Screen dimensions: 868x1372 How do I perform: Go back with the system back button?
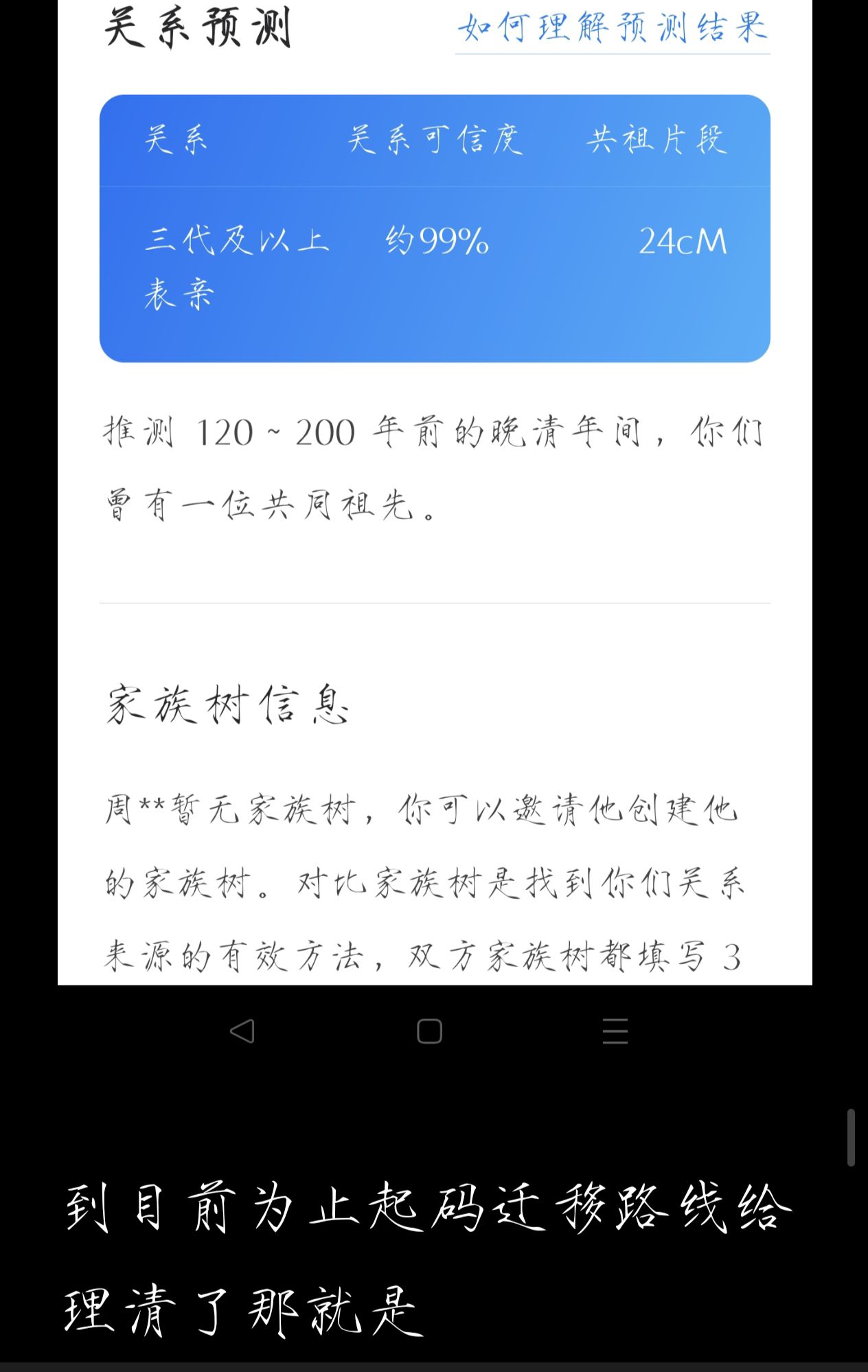(x=242, y=1031)
